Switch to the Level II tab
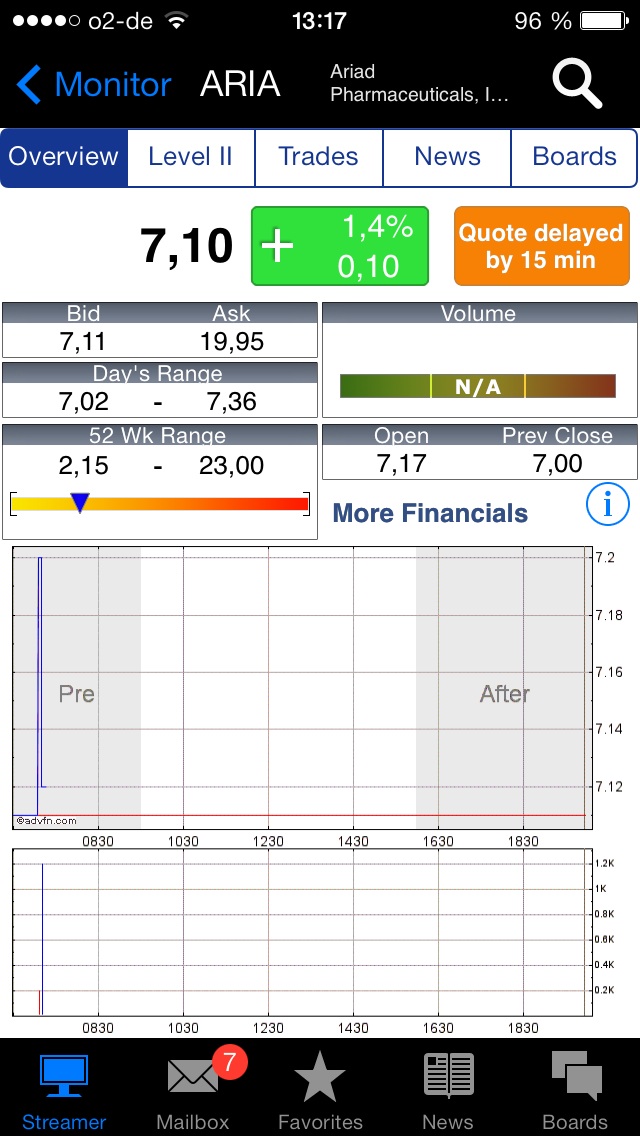 tap(190, 157)
